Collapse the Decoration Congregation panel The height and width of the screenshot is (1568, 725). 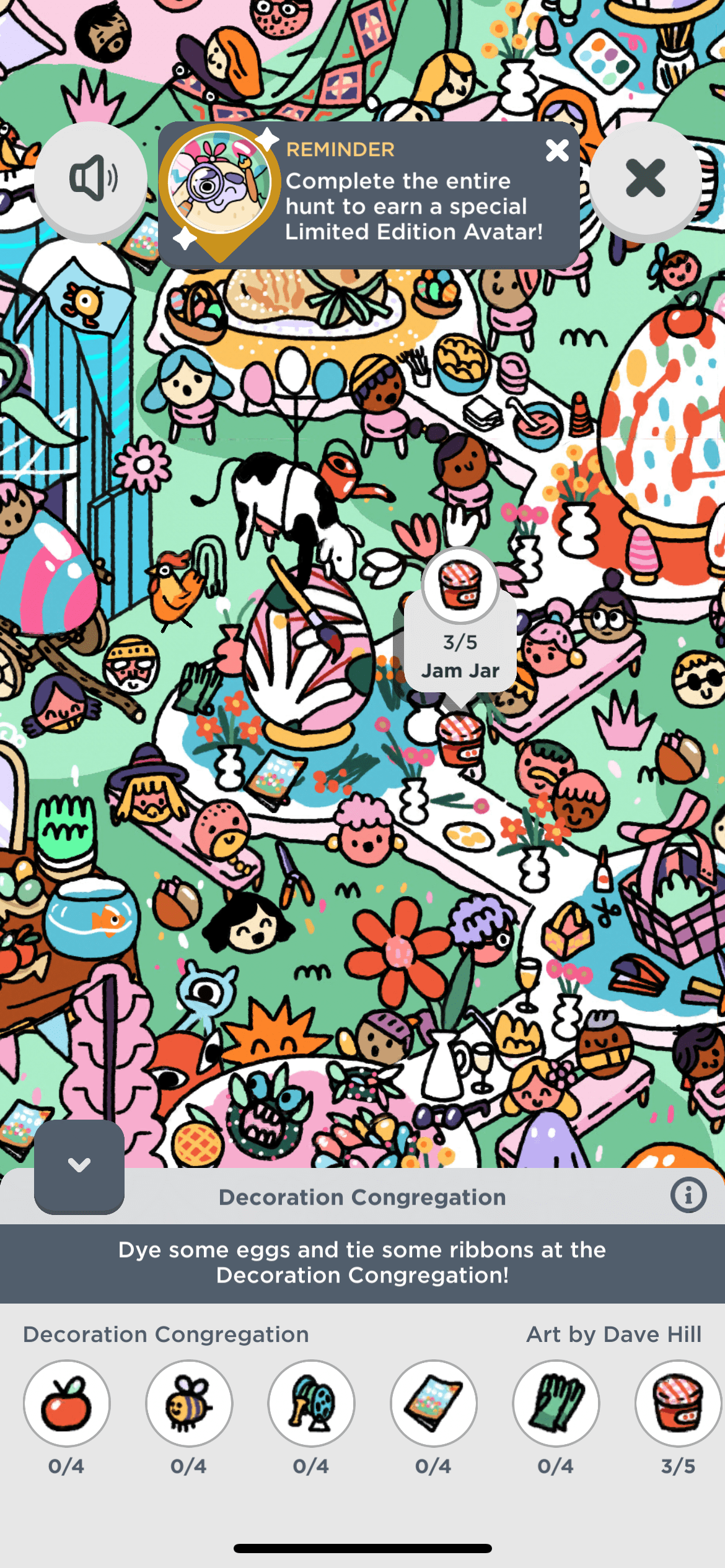point(79,1165)
